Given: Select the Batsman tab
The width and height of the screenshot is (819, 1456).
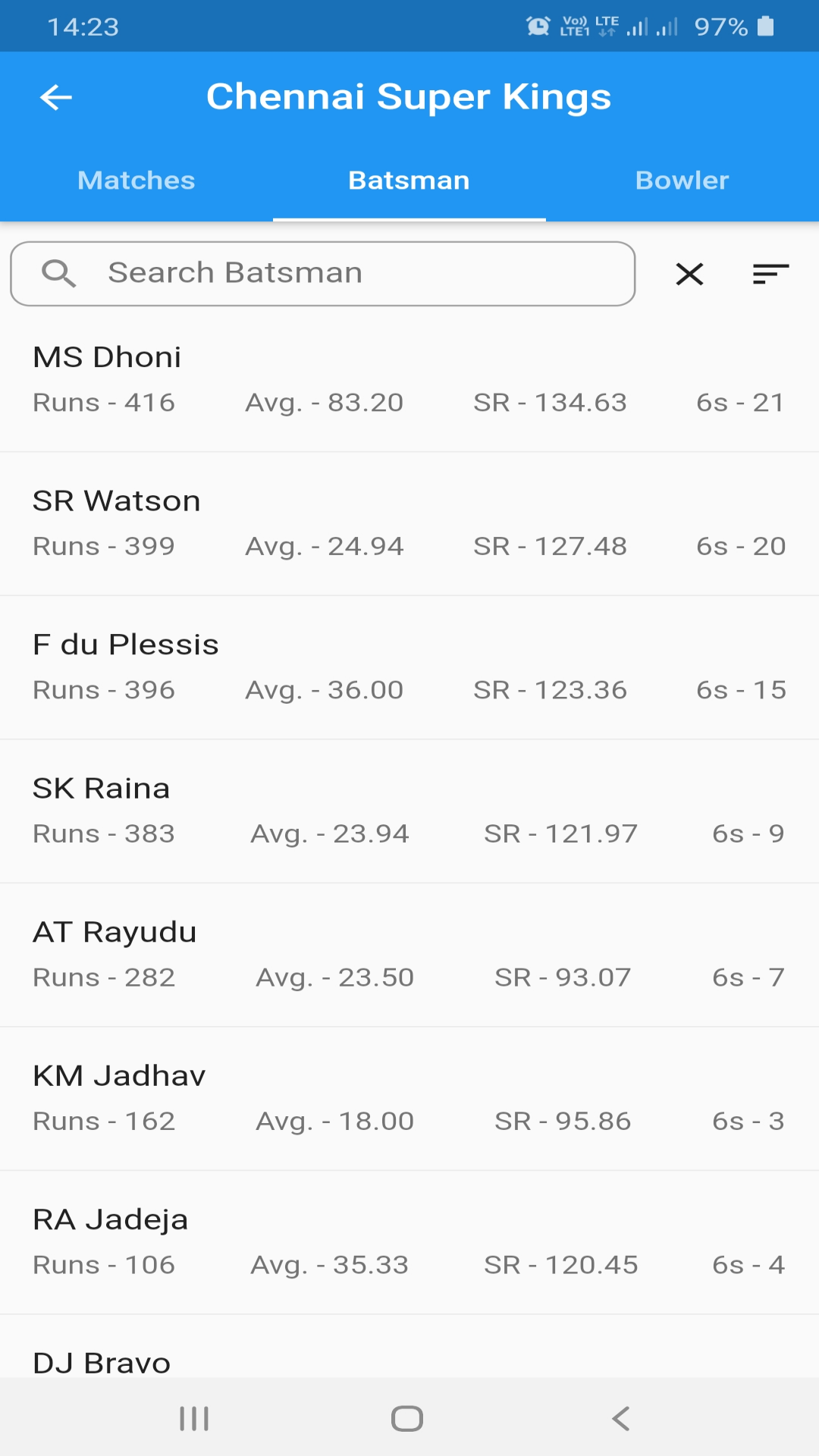Looking at the screenshot, I should click(409, 180).
